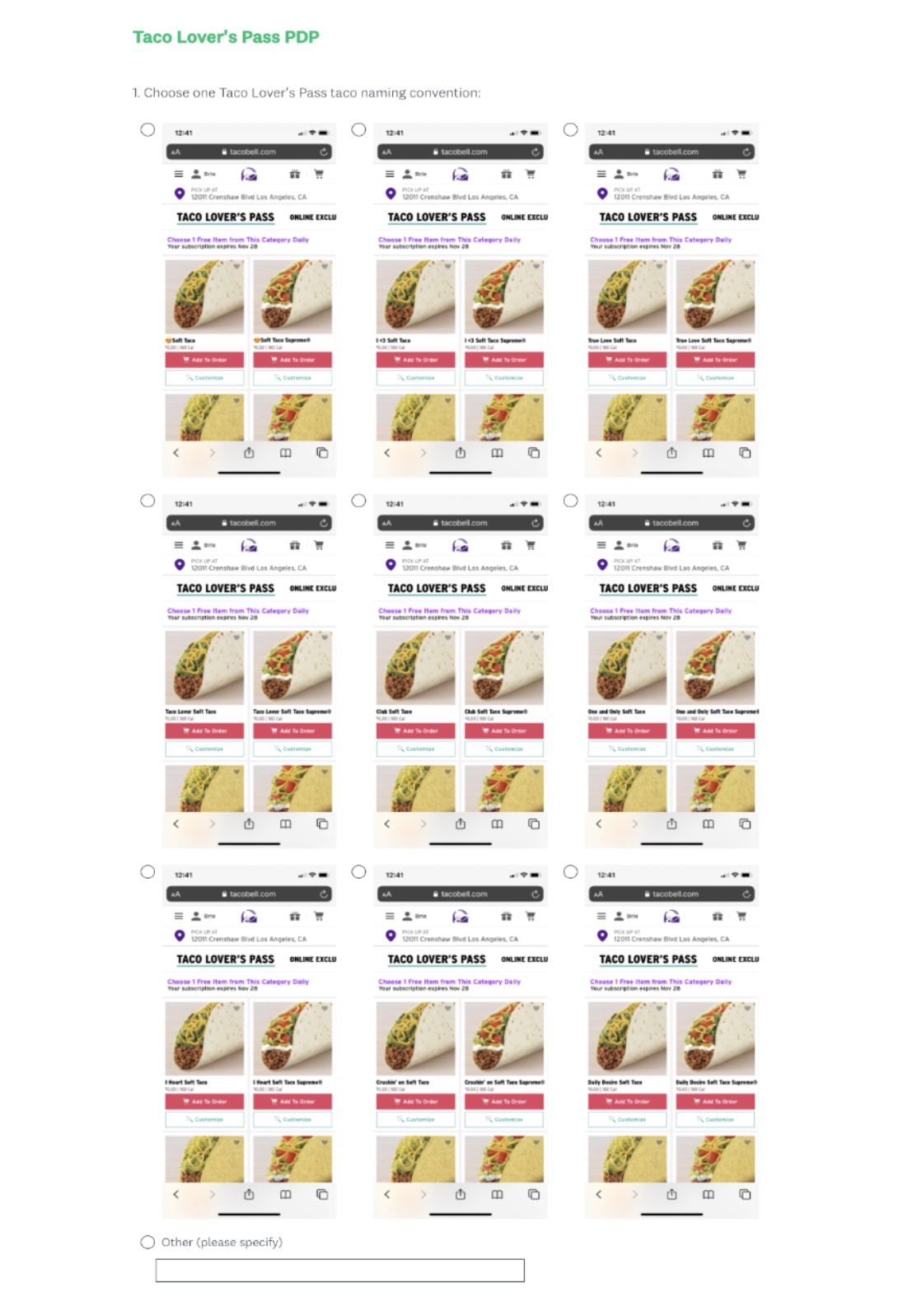This screenshot has height=1316, width=898.
Task: Select the 'Other (please specify)' radio button
Action: [x=147, y=1242]
